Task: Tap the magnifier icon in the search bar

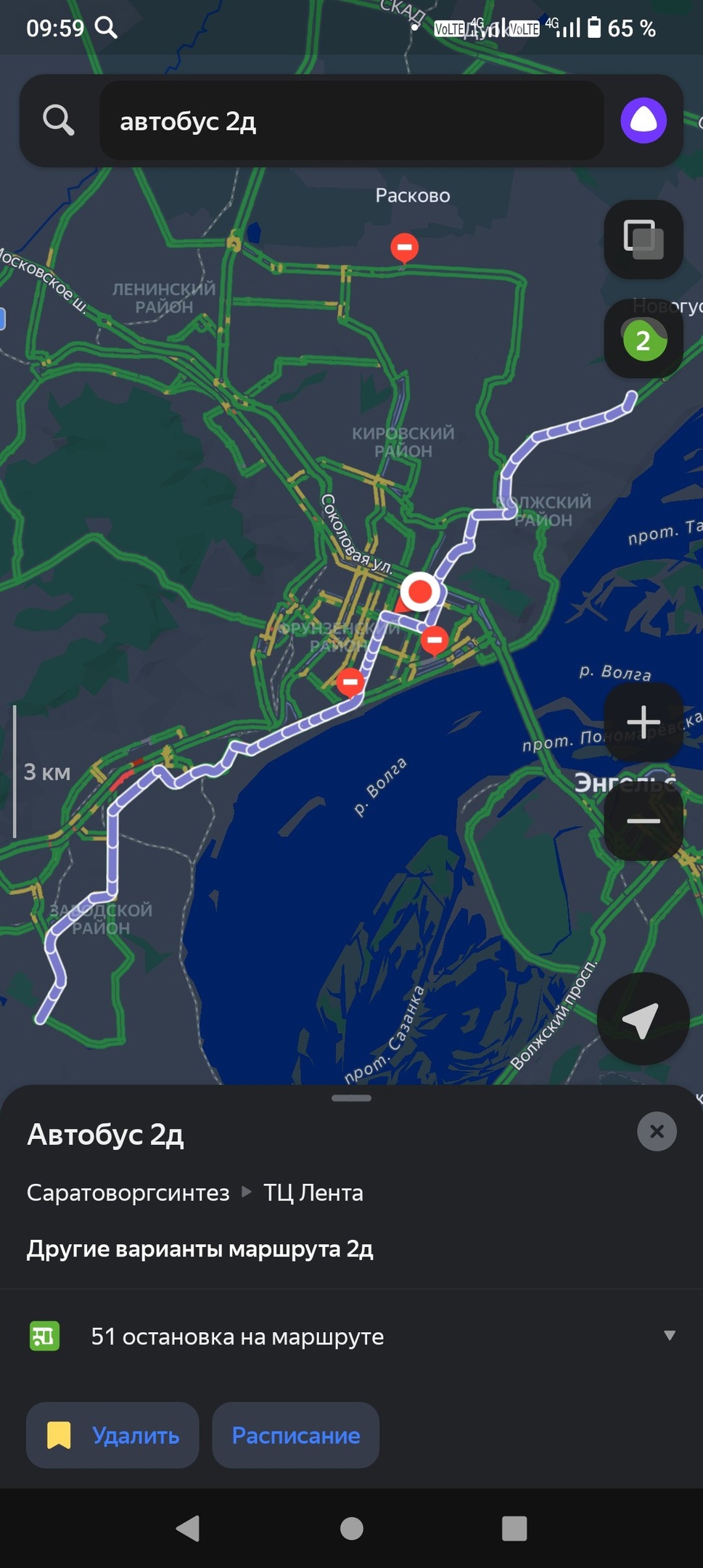Action: (59, 120)
